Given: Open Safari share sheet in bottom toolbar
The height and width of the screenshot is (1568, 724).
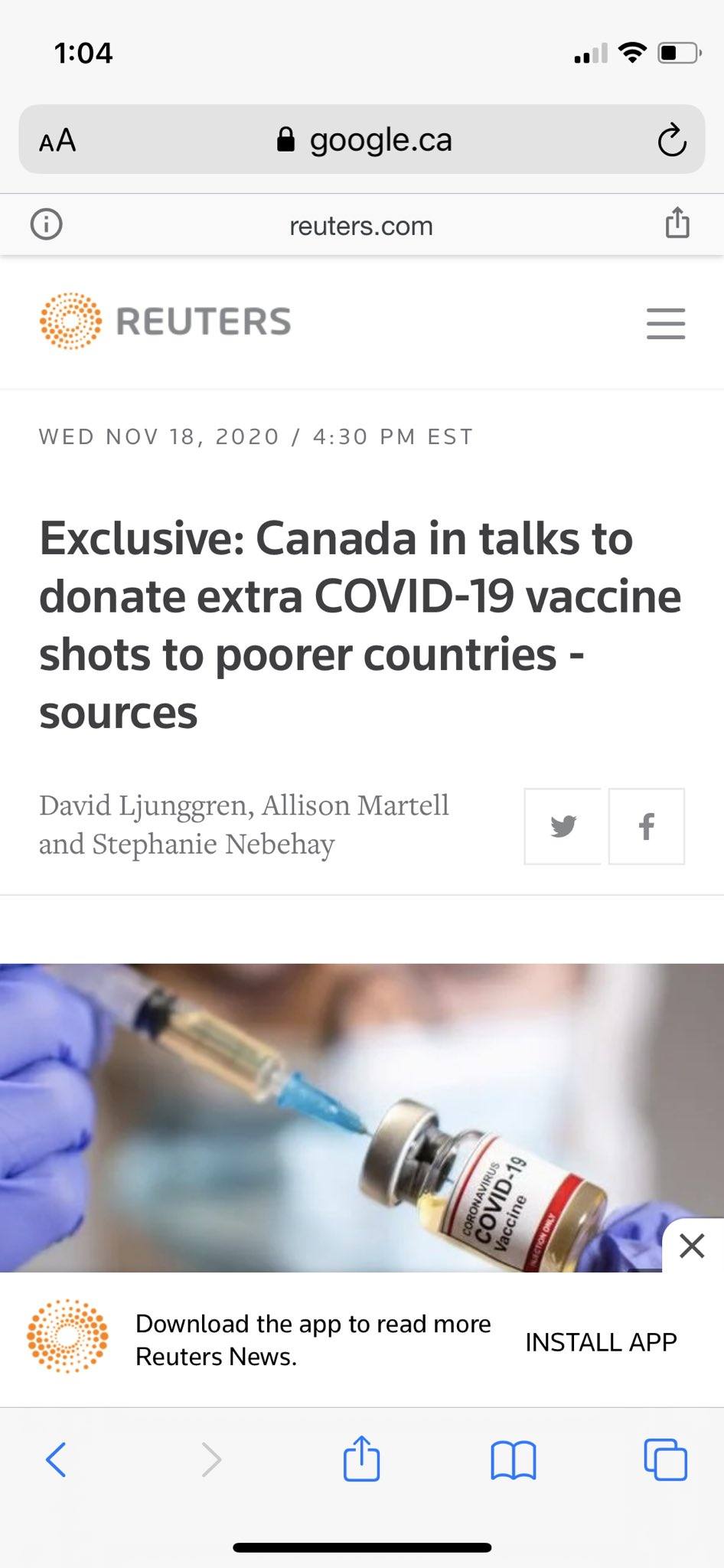Looking at the screenshot, I should point(361,1459).
